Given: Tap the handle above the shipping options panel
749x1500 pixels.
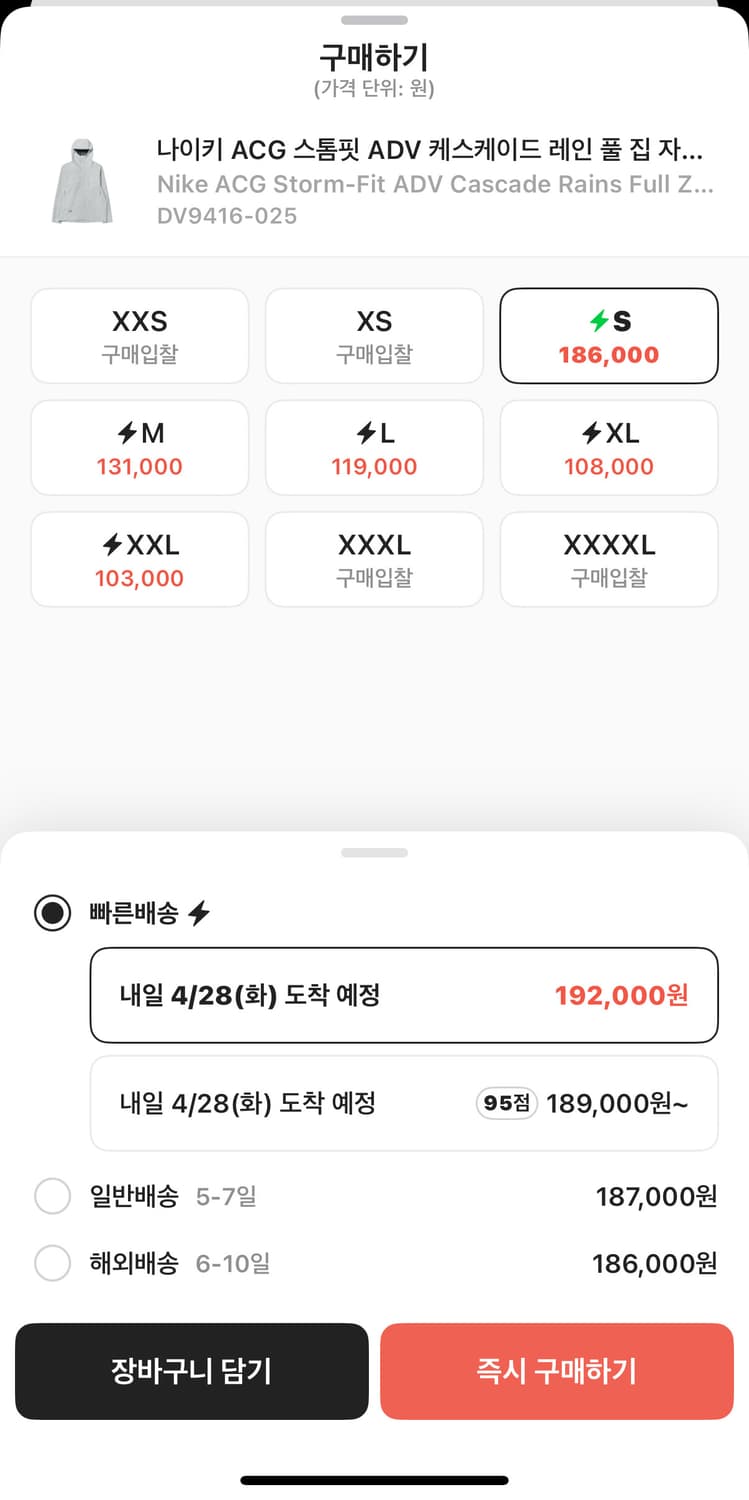Looking at the screenshot, I should click(x=374, y=852).
